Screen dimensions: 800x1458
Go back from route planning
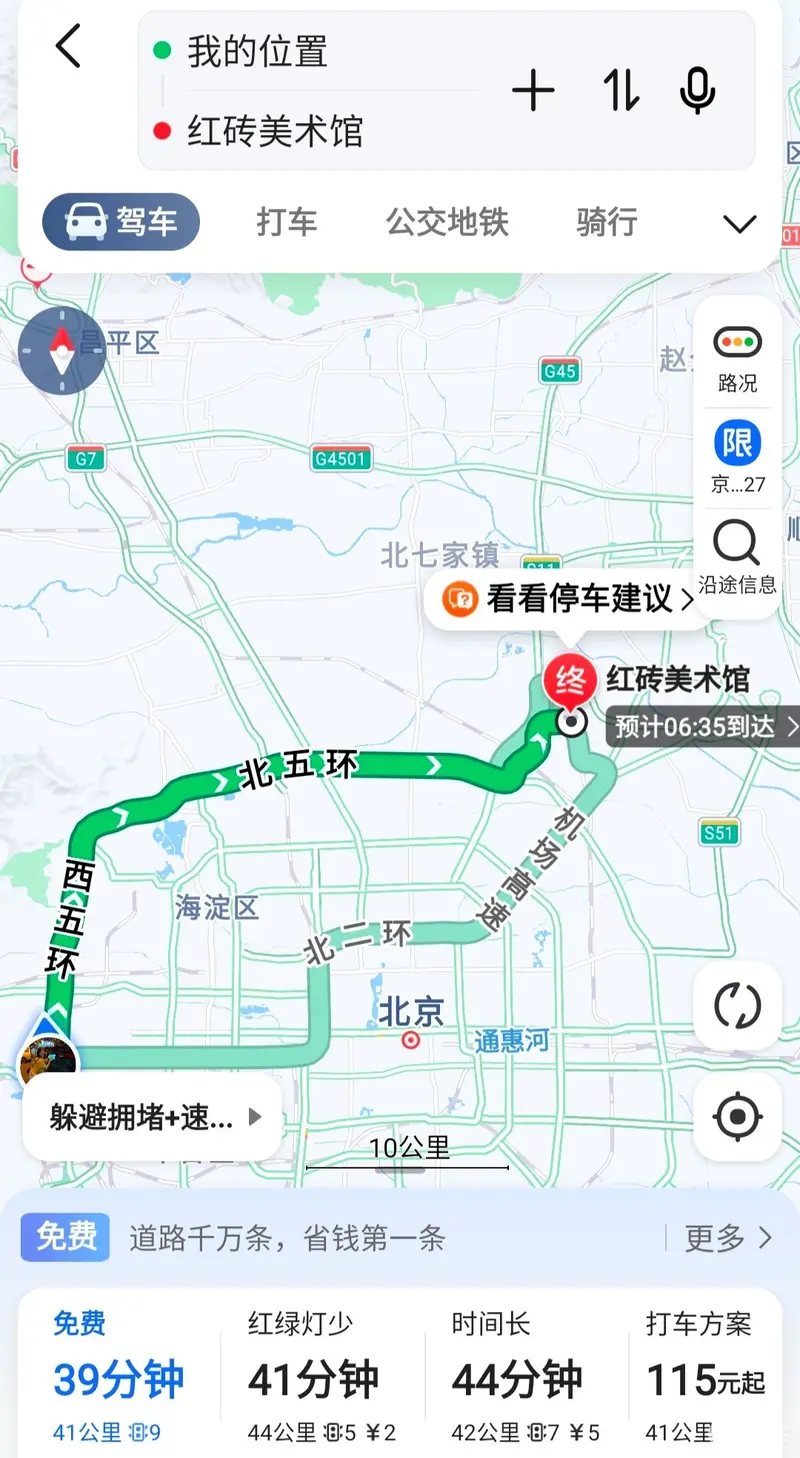tap(68, 47)
